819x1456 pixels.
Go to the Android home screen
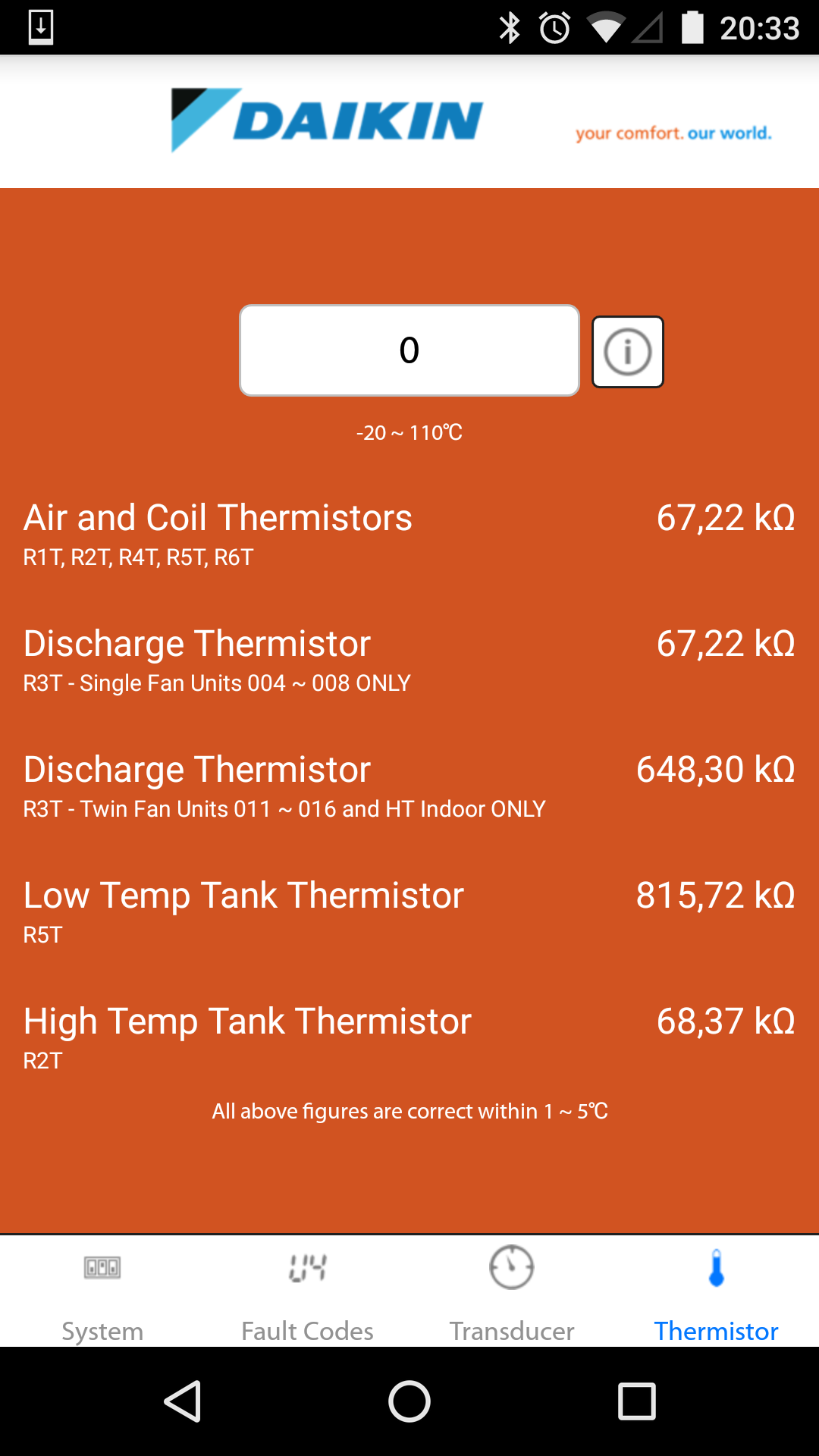(409, 1401)
